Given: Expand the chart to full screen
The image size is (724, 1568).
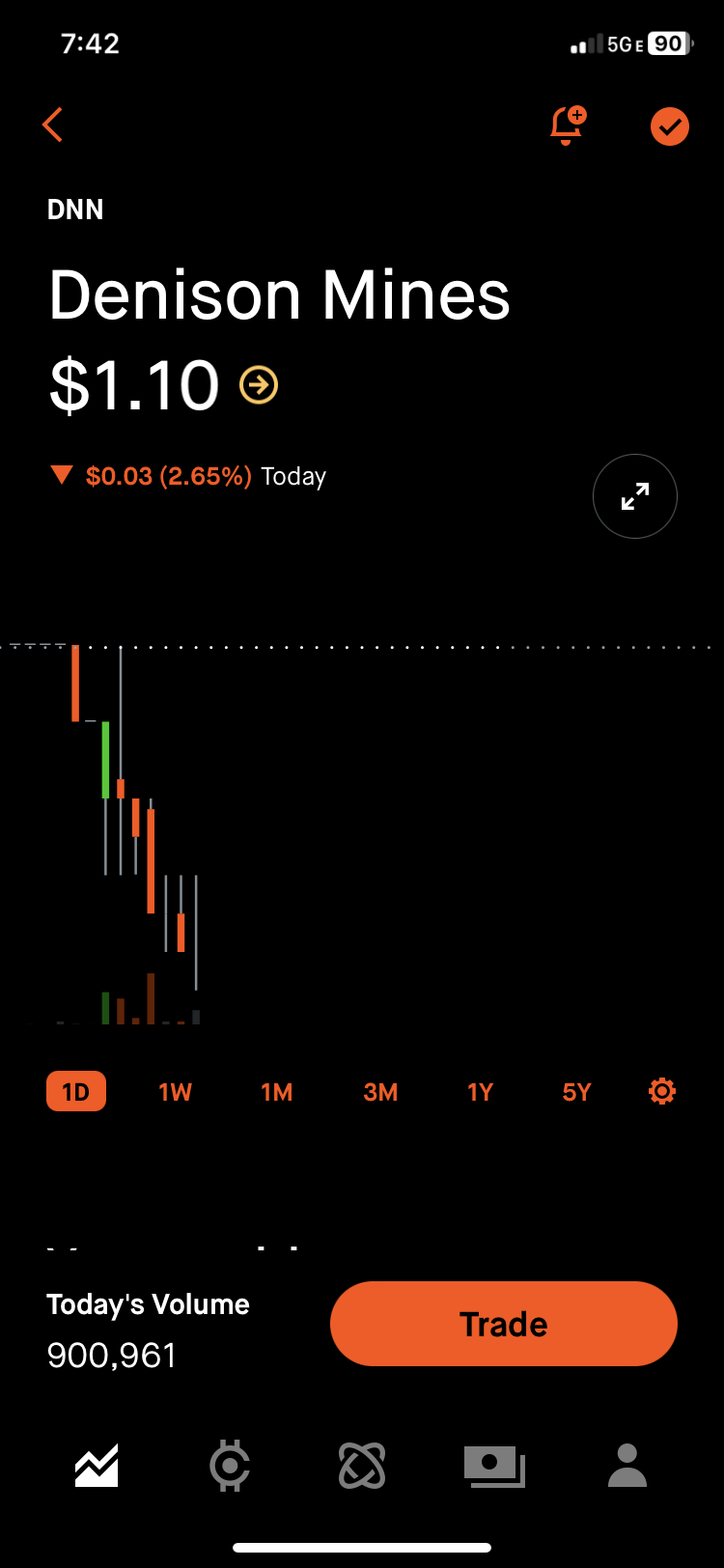Looking at the screenshot, I should tap(634, 496).
